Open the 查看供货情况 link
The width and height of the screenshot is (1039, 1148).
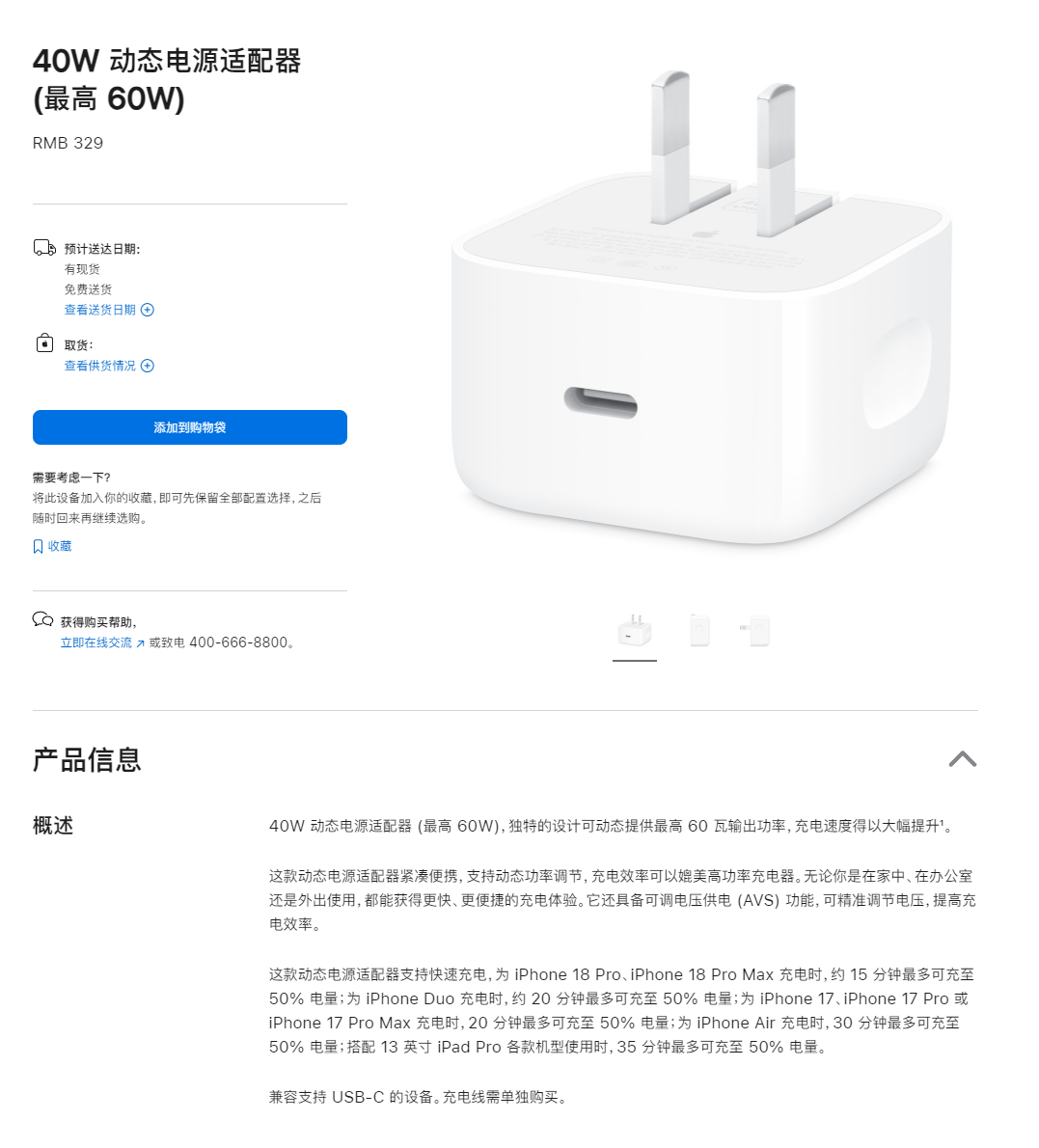(109, 366)
